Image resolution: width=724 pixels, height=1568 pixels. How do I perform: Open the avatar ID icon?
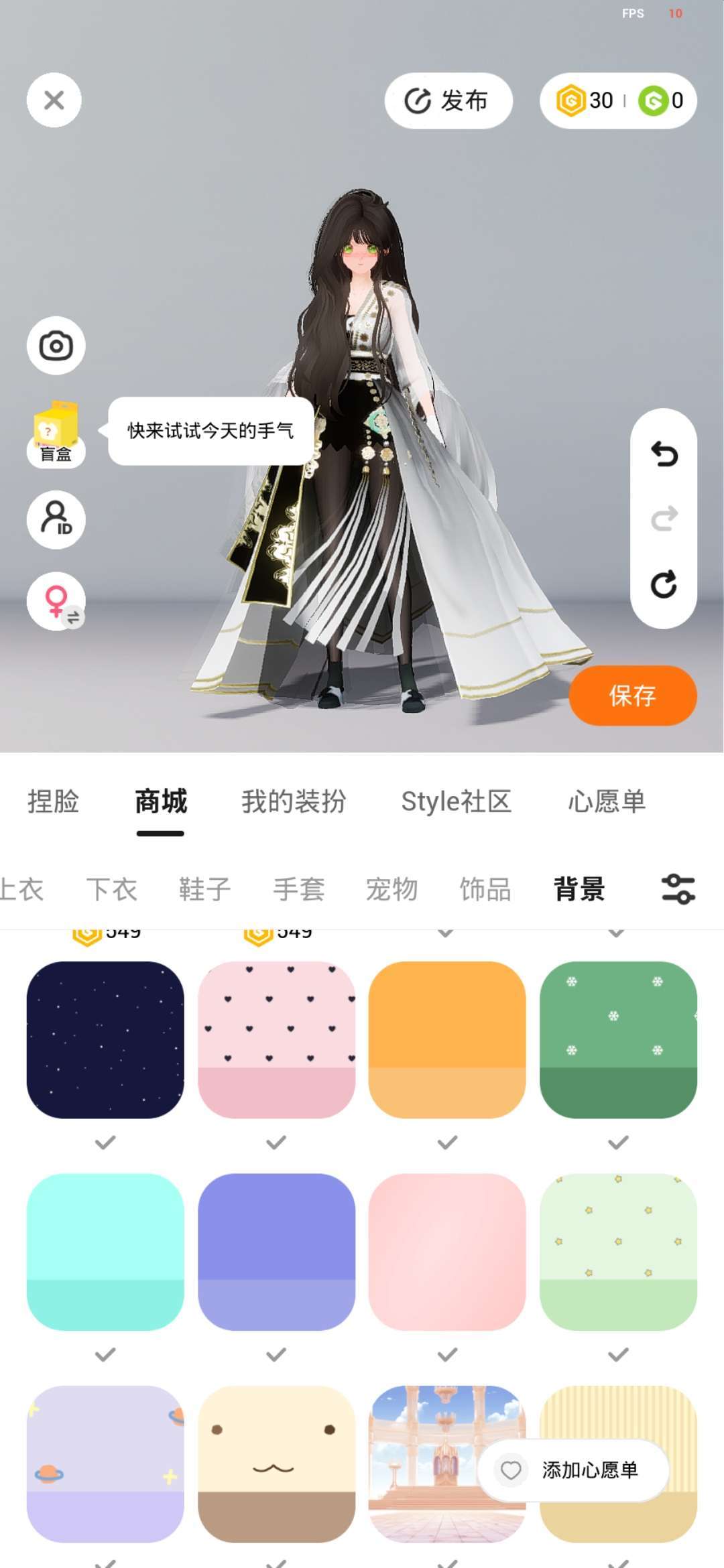tap(56, 519)
